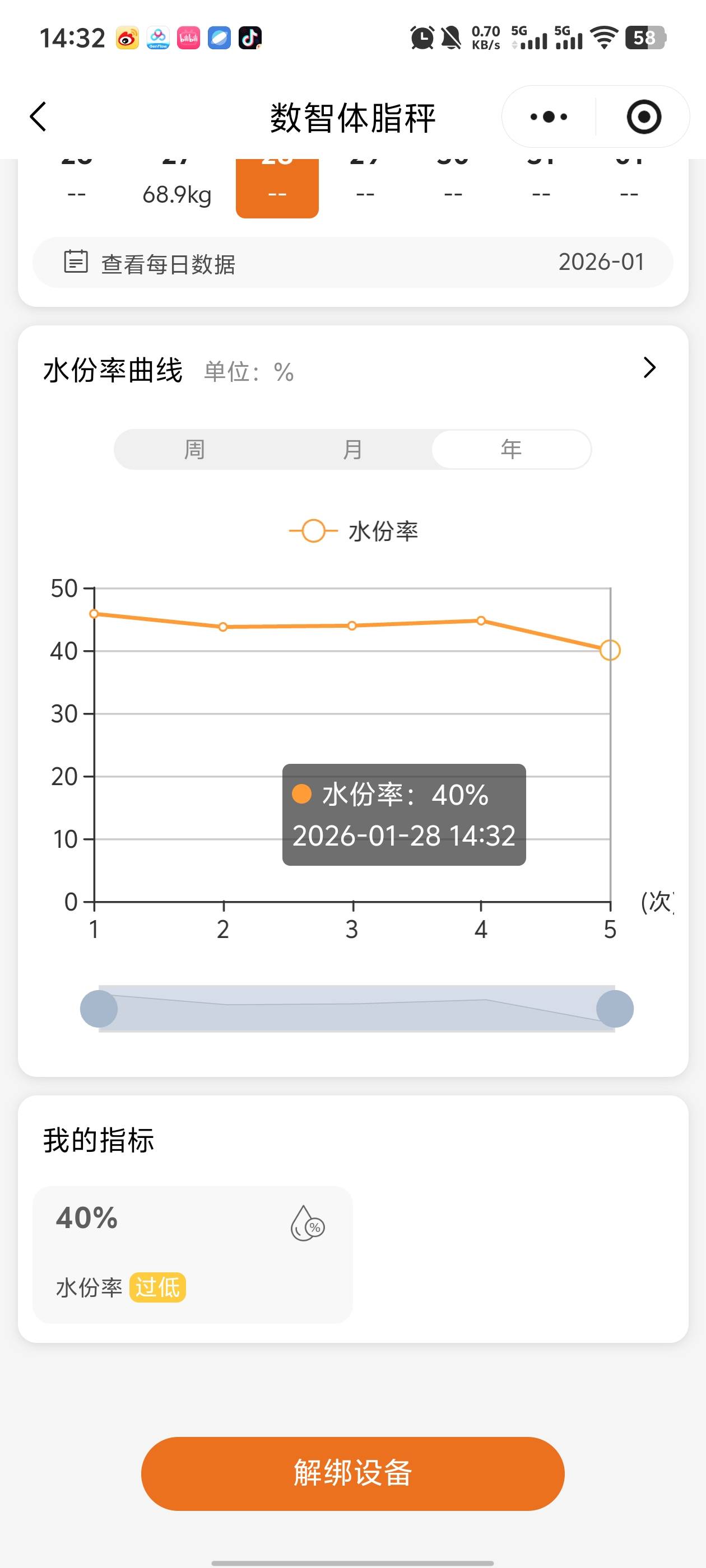Close the mini program via the circle icon
This screenshot has width=706, height=1568.
(643, 116)
